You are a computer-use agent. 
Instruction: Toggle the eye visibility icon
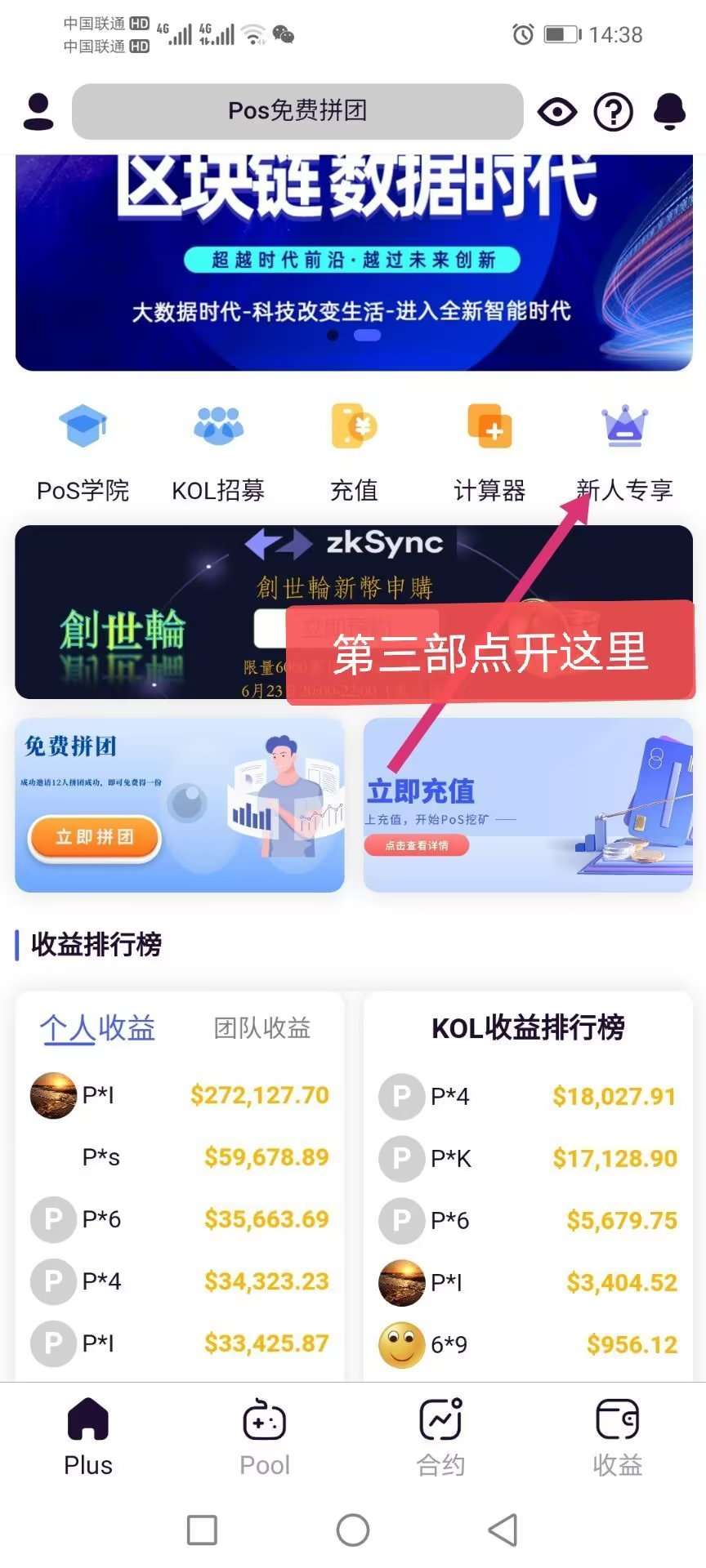[x=557, y=112]
